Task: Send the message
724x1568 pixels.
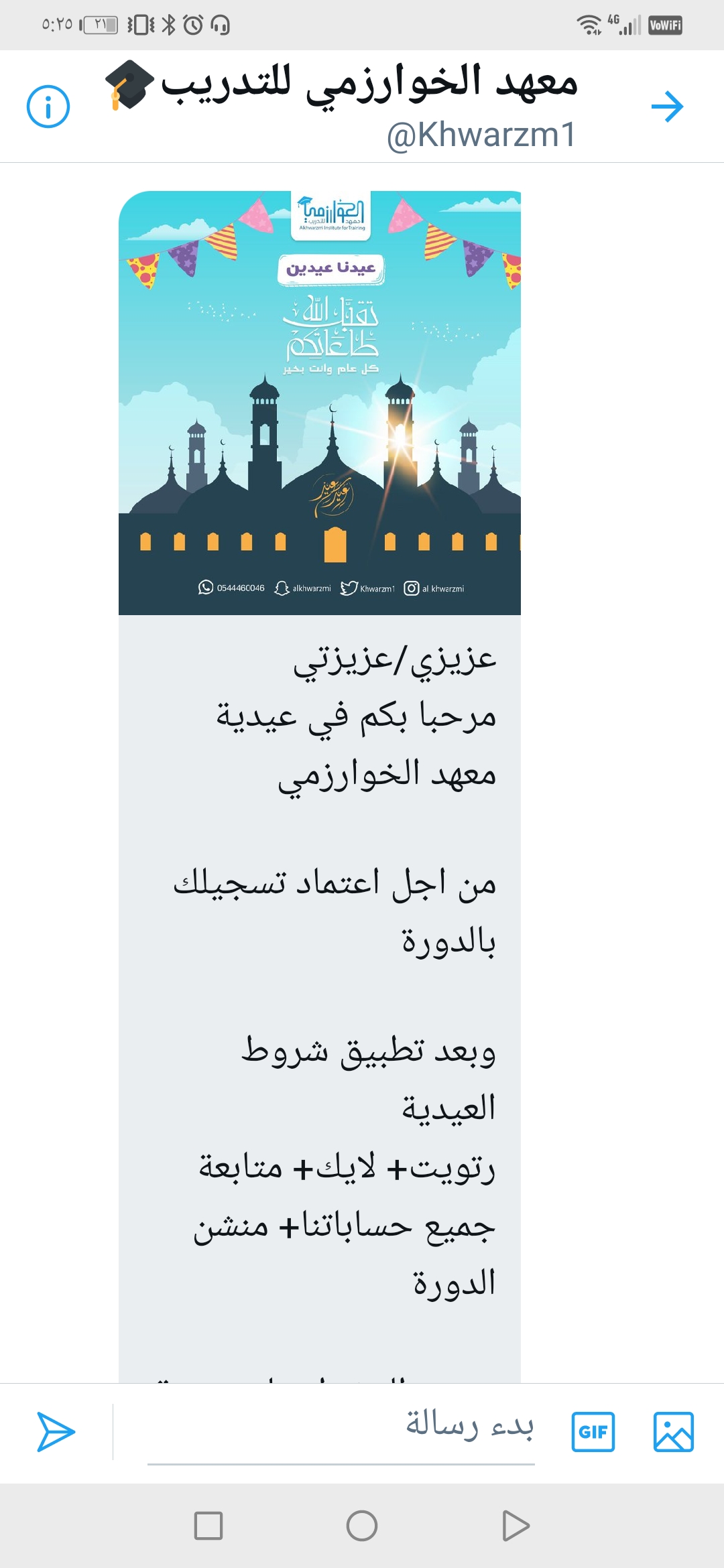Action: click(56, 1432)
